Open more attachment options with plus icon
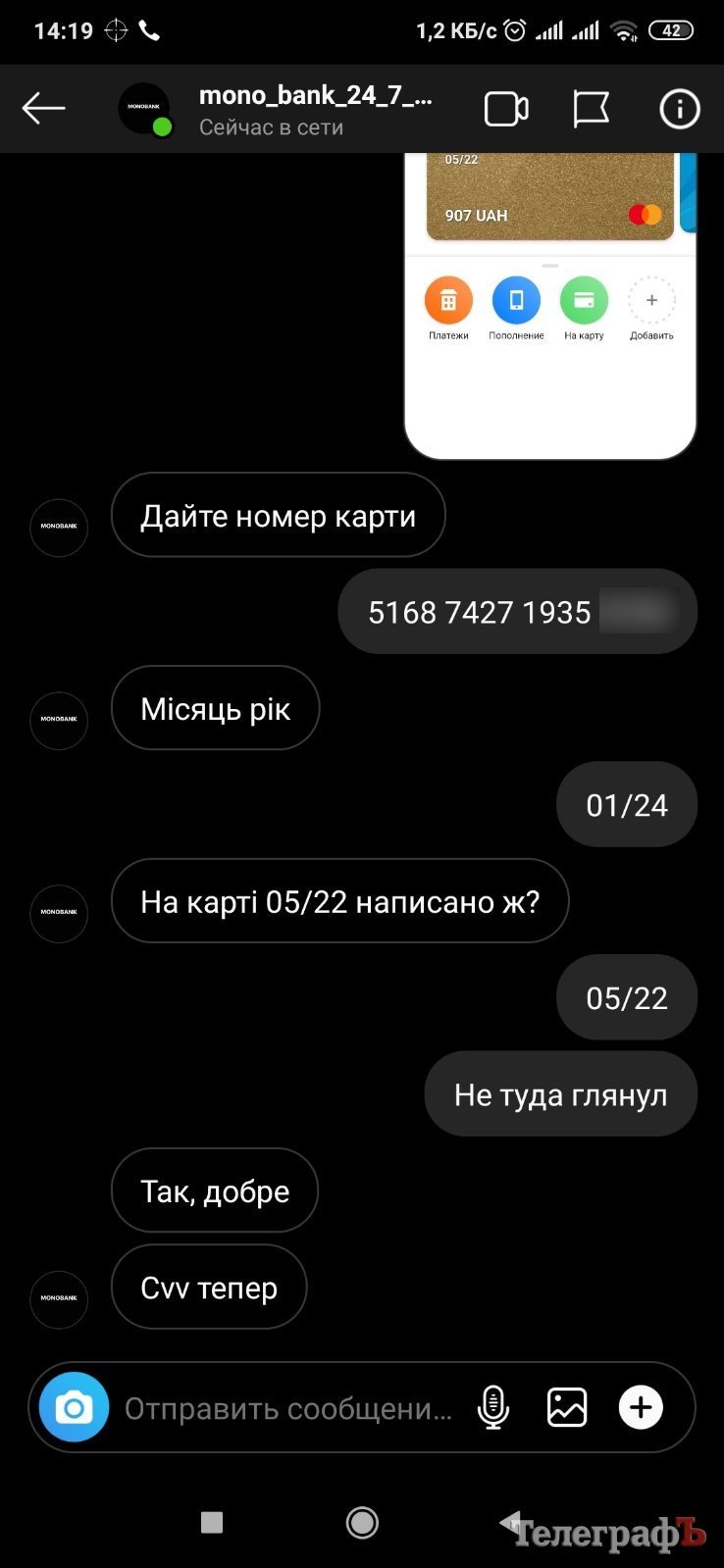This screenshot has width=724, height=1568. (x=641, y=1408)
